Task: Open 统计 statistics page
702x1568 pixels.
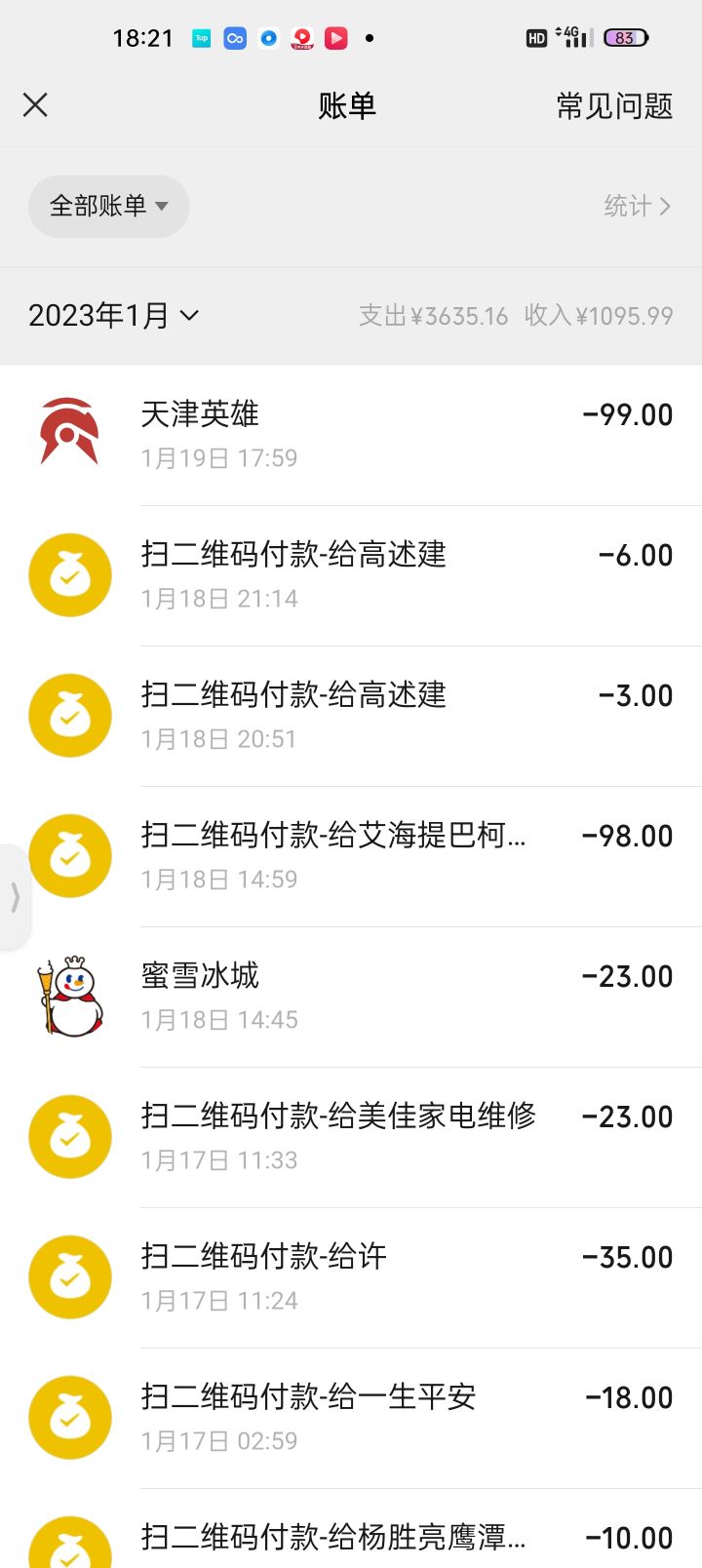Action: click(x=637, y=206)
